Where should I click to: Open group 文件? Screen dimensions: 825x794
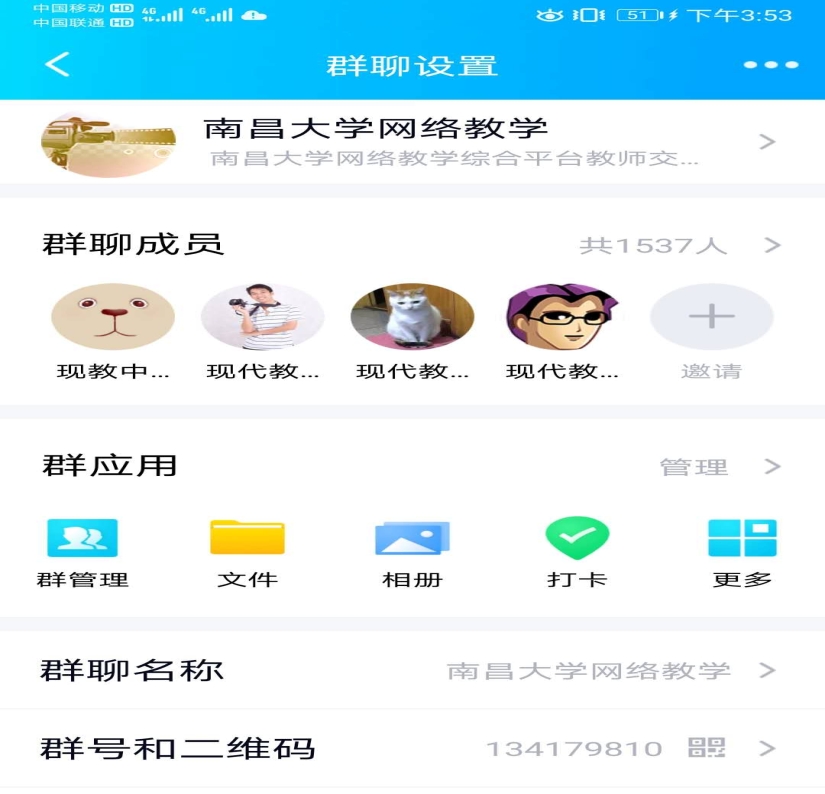point(247,539)
